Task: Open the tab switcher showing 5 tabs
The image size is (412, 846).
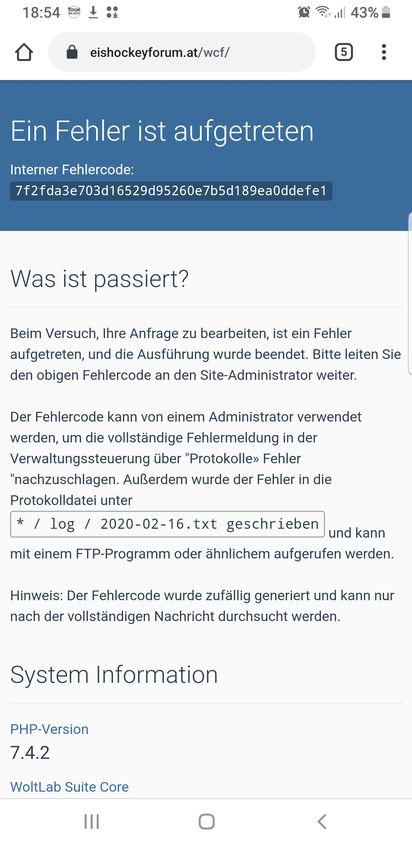Action: 344,52
